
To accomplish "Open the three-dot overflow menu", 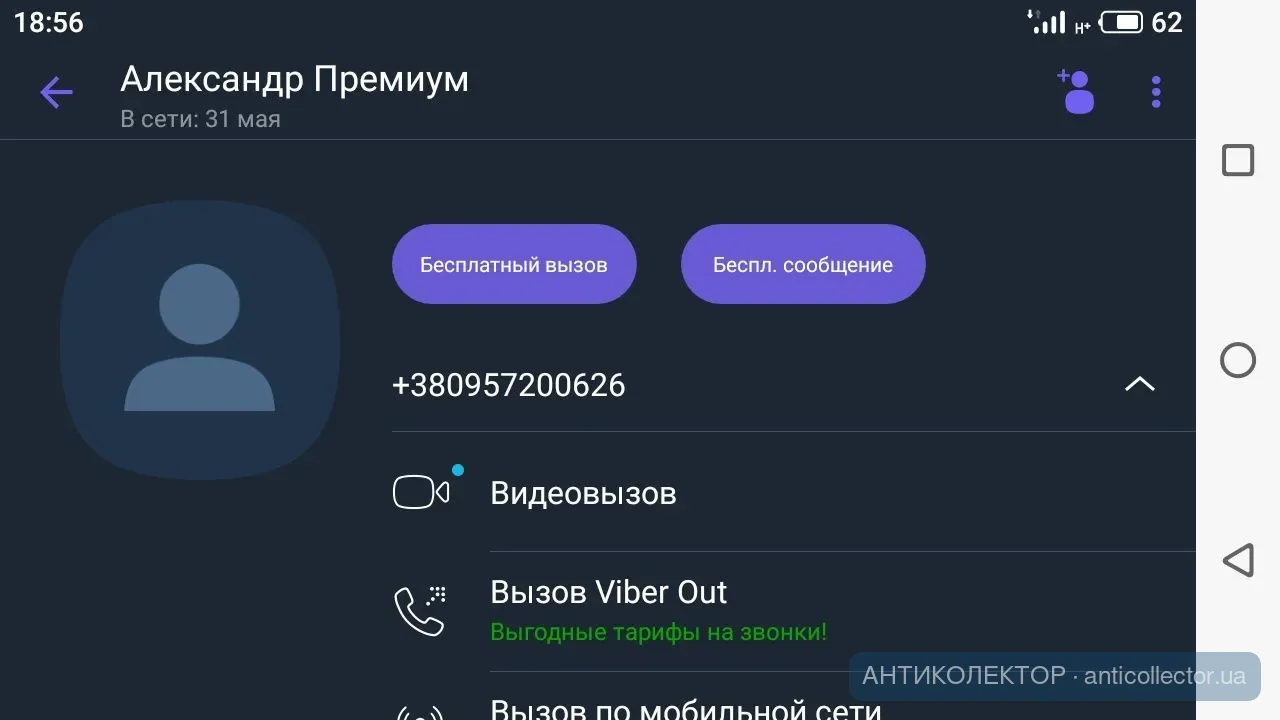I will coord(1156,92).
